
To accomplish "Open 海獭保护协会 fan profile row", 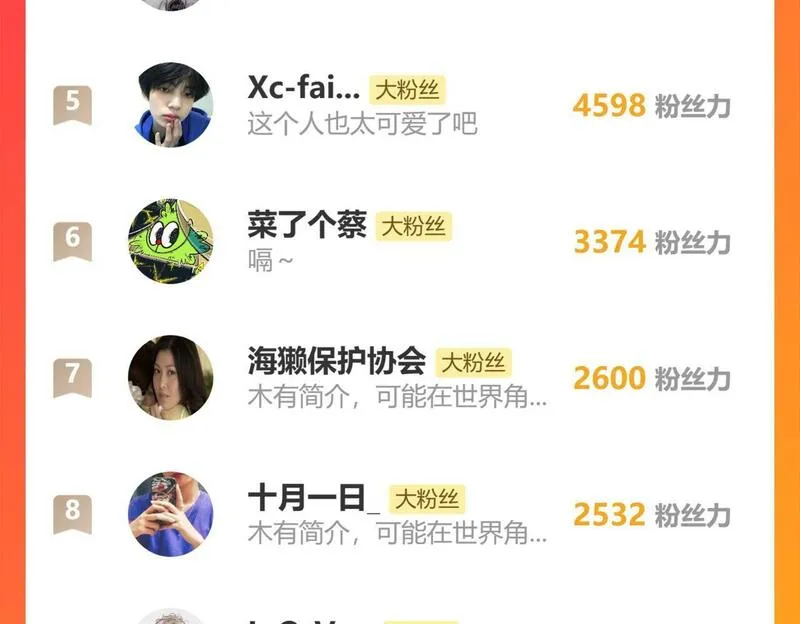I will [400, 378].
